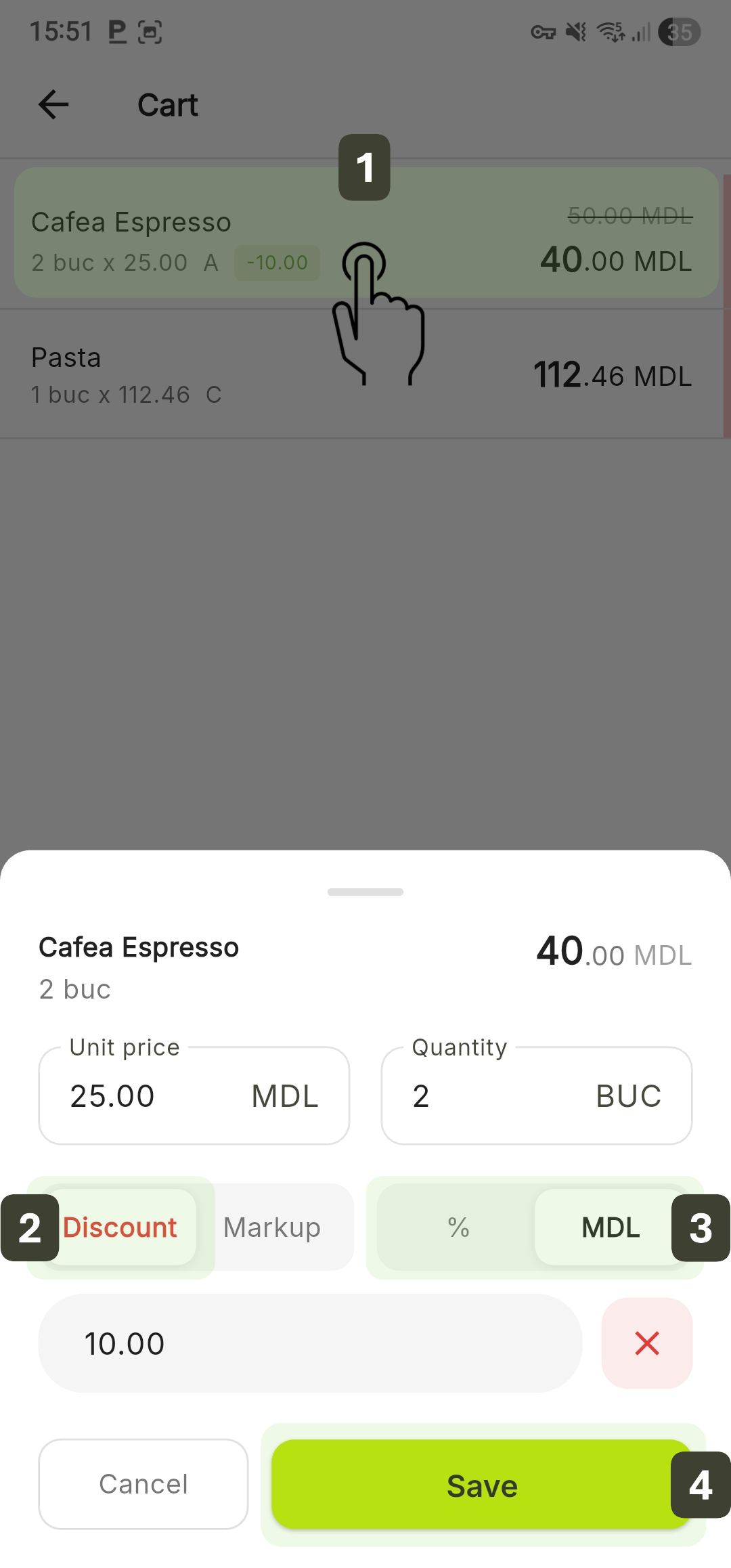
Task: Select the Discount option
Action: click(120, 1227)
